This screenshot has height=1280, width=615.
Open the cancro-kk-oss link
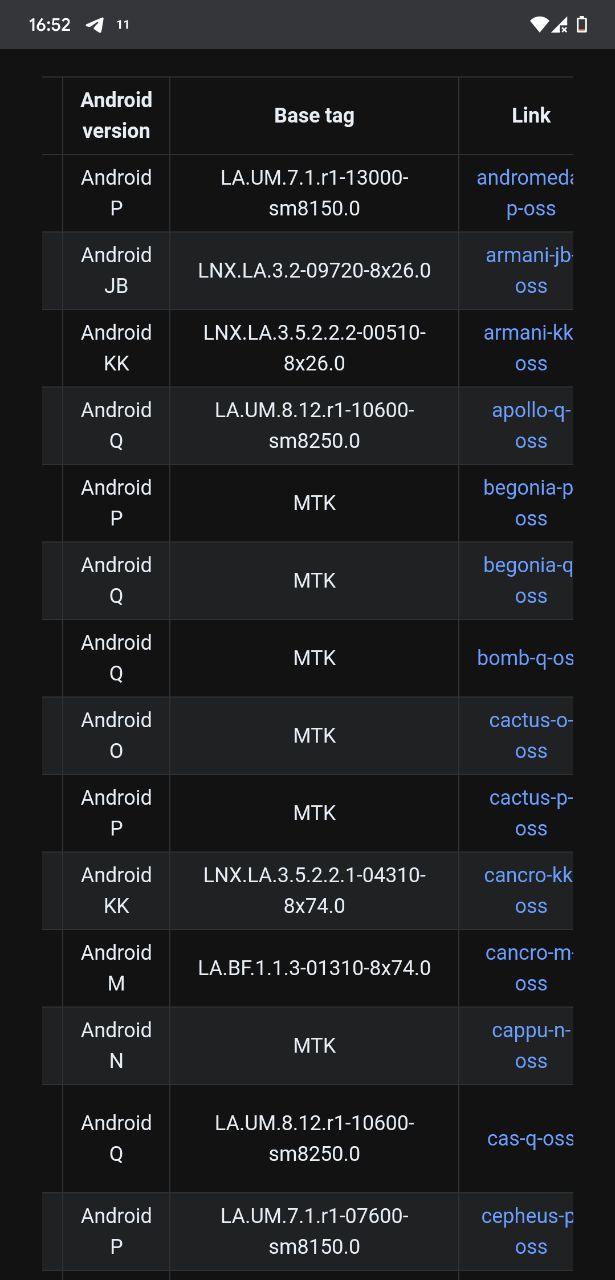[x=529, y=890]
